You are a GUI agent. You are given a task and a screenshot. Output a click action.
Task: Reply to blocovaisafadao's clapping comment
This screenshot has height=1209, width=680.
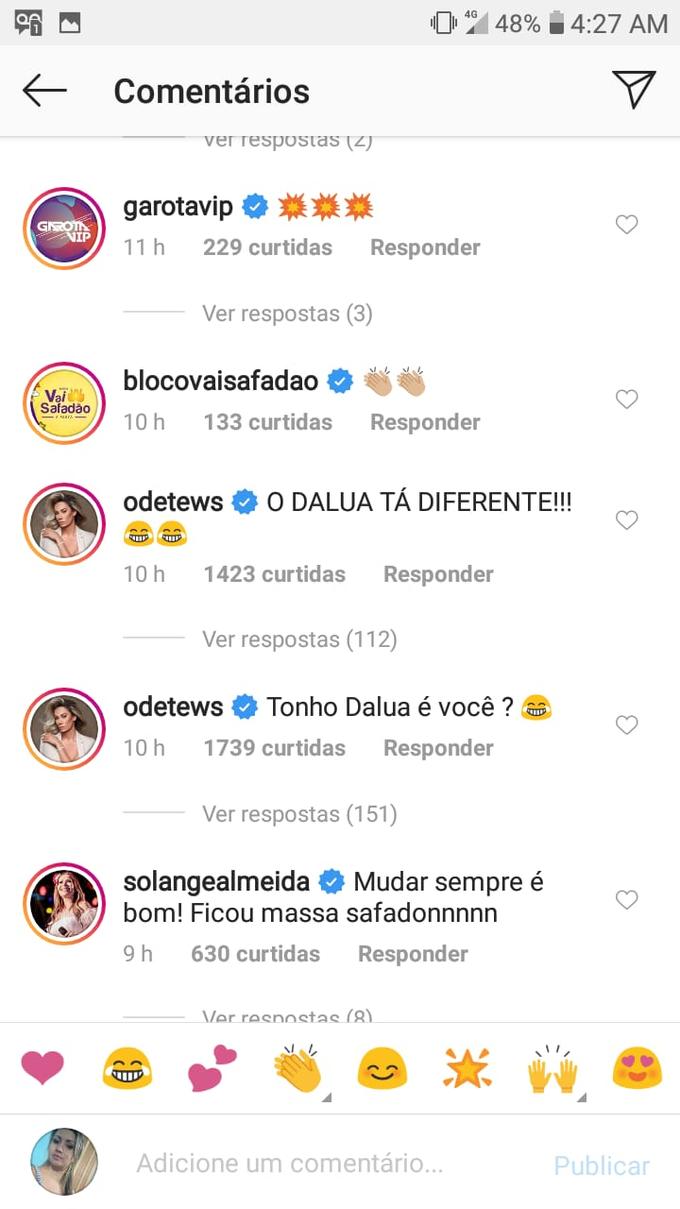pos(425,422)
